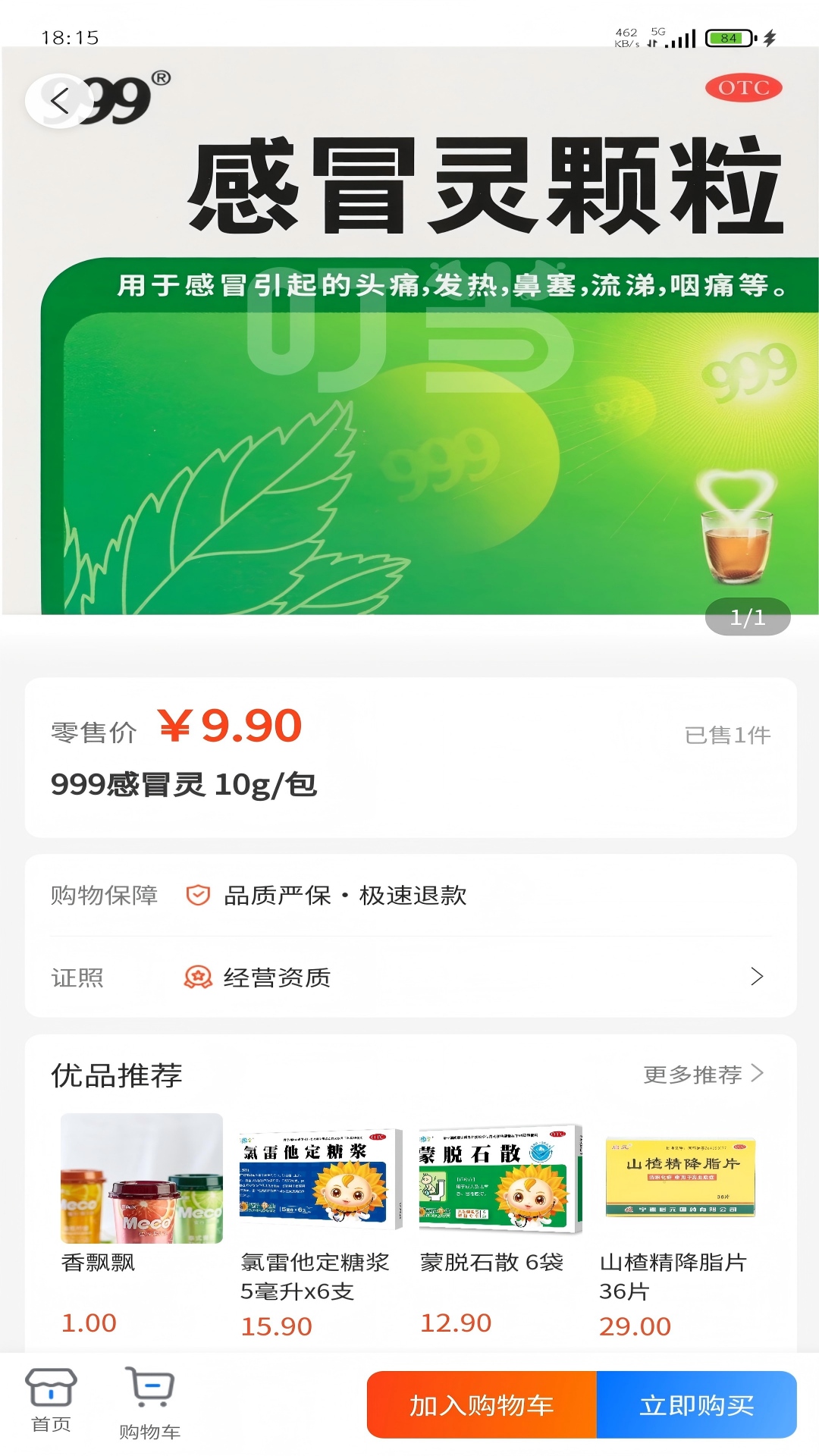The height and width of the screenshot is (1456, 819).
Task: Switch to the 首页 tab
Action: (50, 1405)
